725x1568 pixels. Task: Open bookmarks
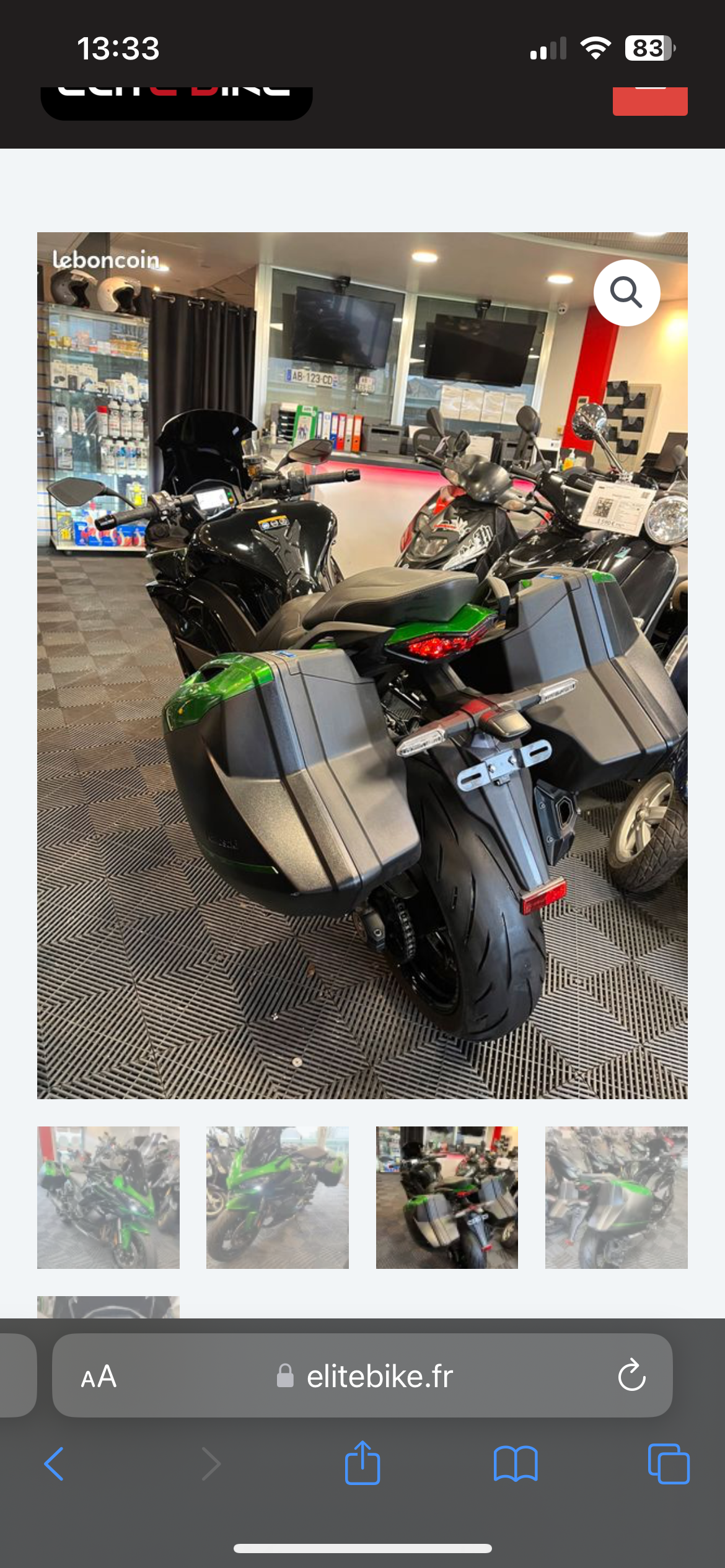[516, 1465]
